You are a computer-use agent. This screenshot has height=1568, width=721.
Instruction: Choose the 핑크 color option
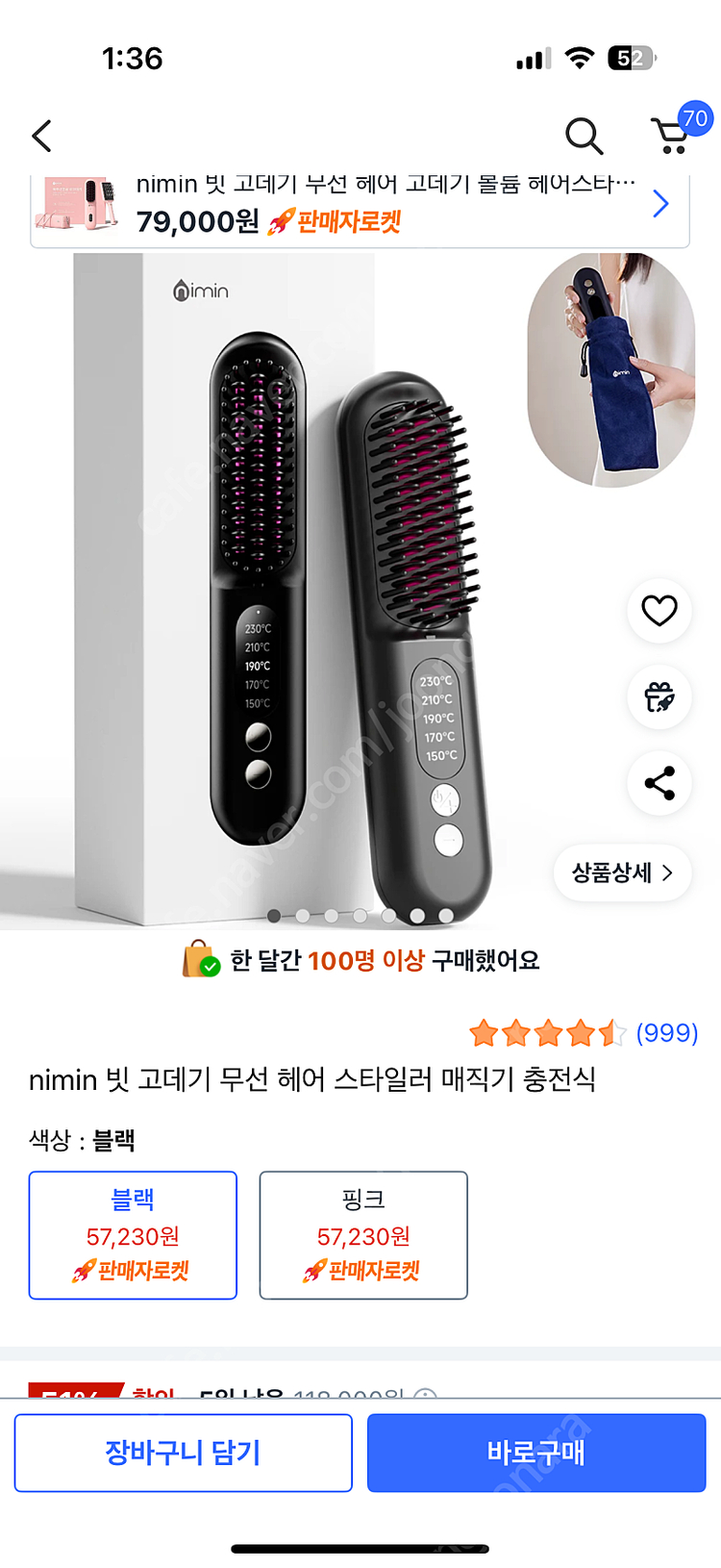click(363, 1235)
